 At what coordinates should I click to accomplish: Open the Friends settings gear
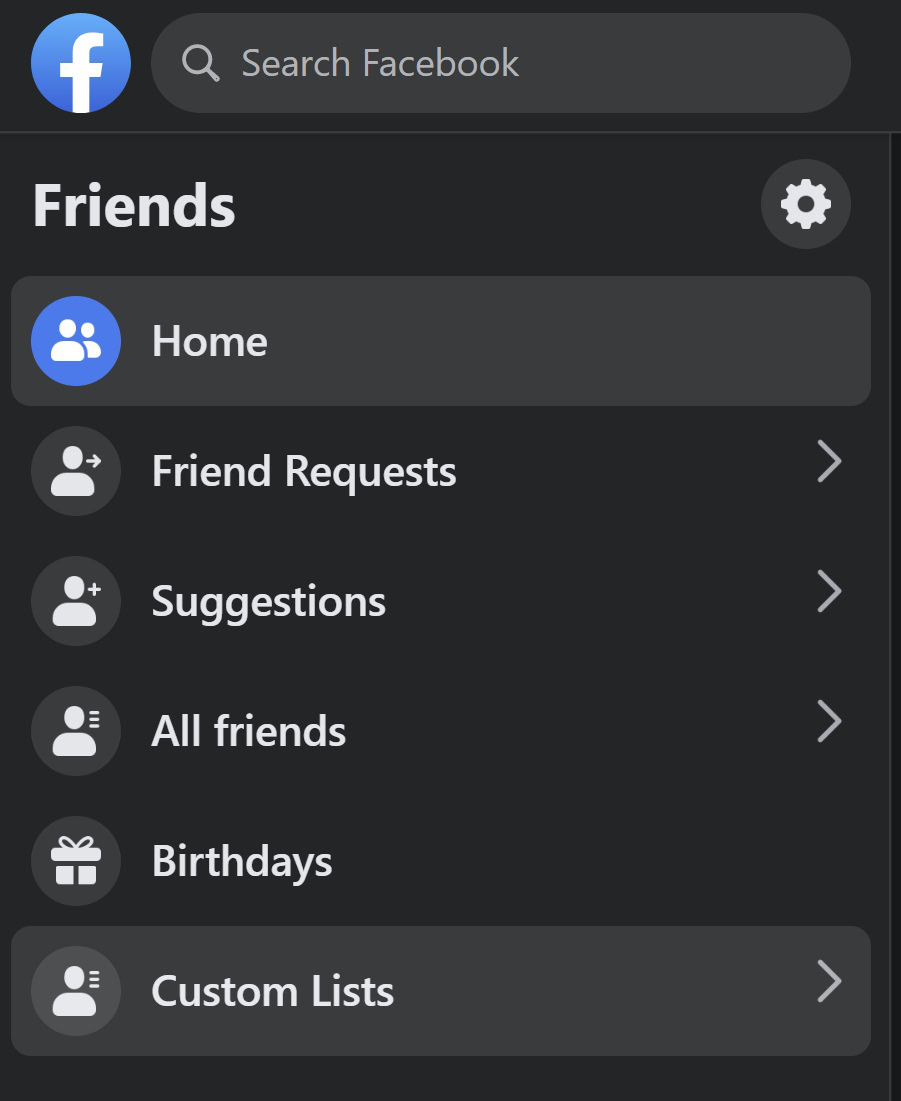805,204
